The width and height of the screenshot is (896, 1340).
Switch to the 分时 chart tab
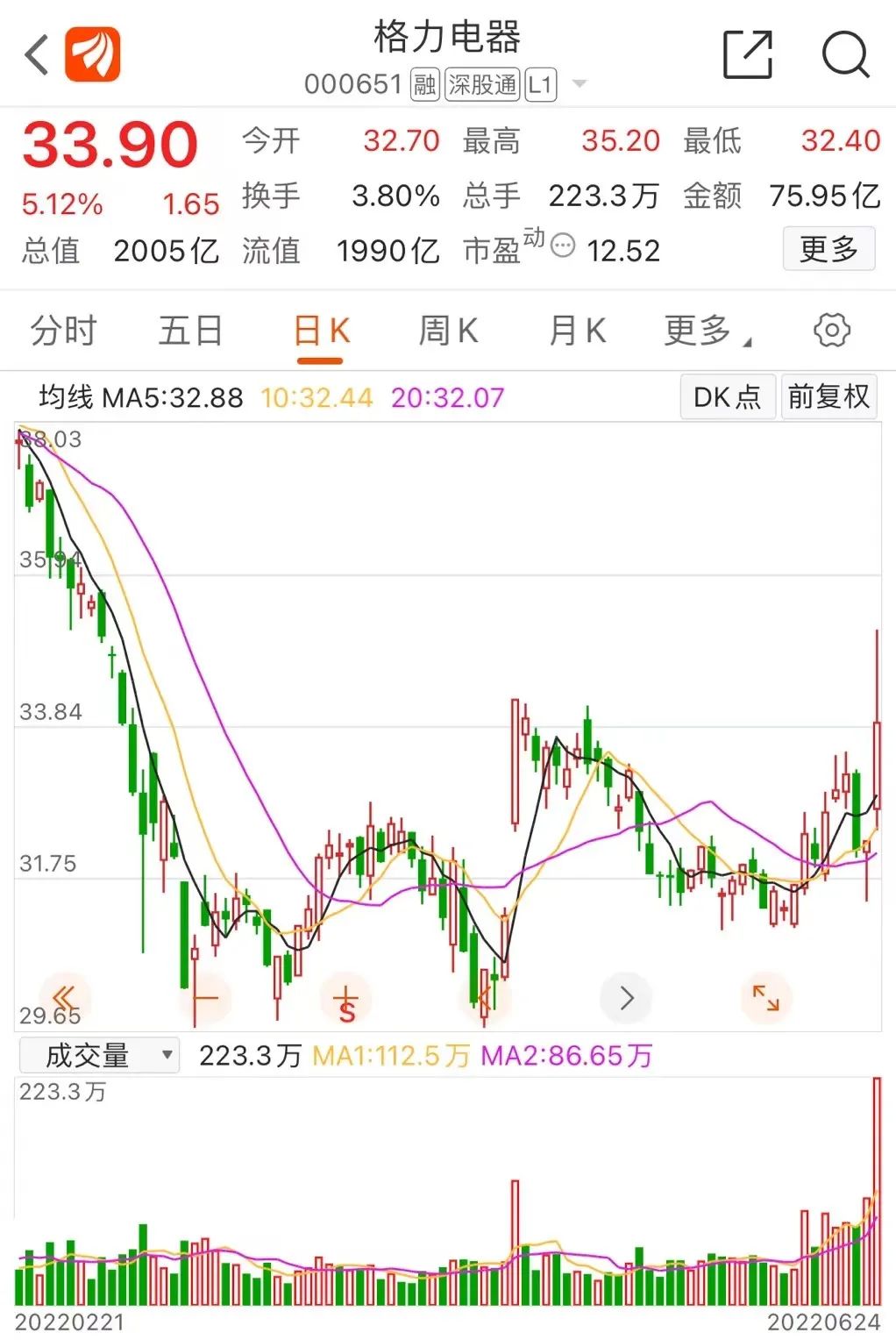coord(63,331)
